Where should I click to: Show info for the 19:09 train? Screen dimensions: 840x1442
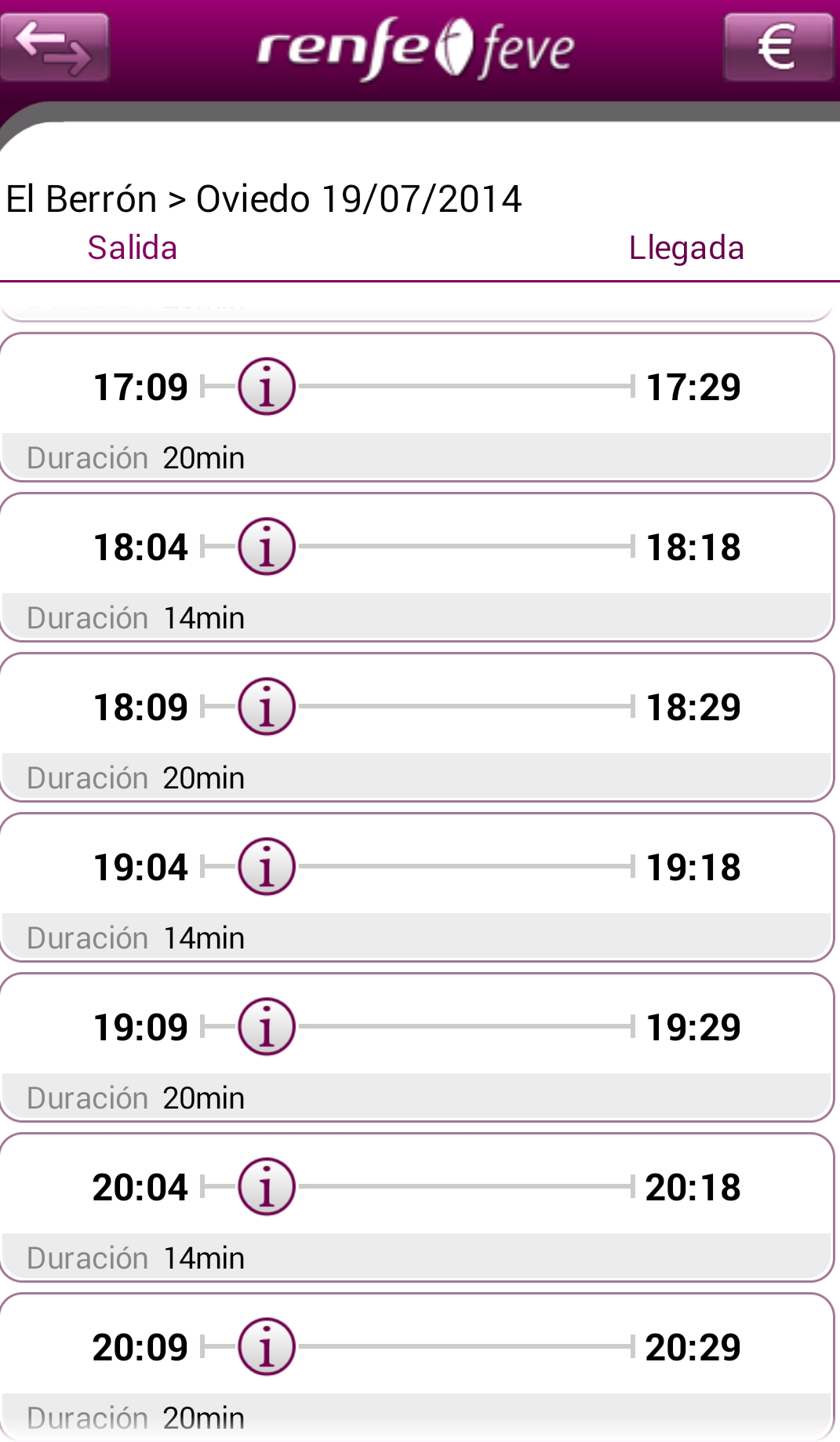[267, 1027]
